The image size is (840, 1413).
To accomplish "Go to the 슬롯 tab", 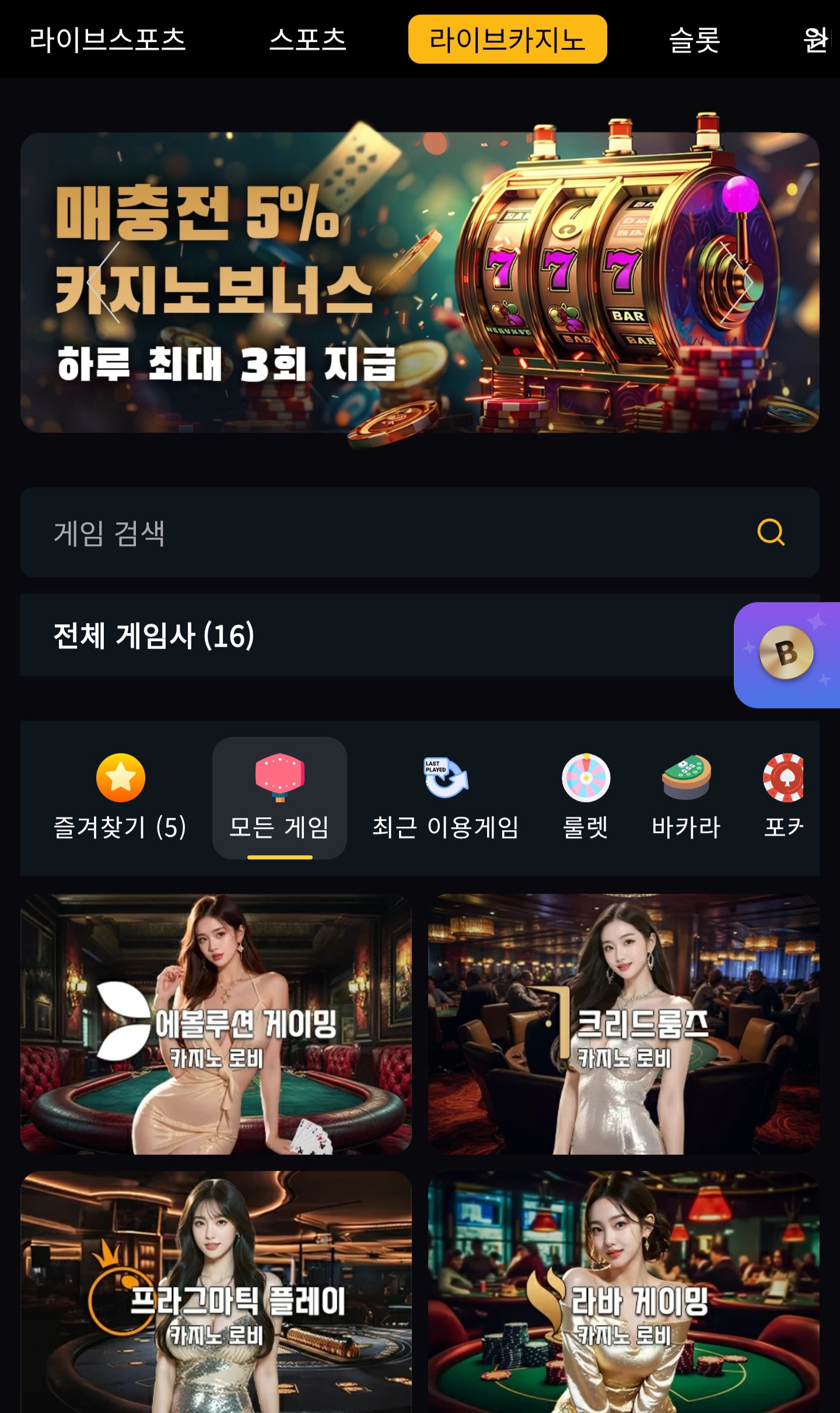I will (x=694, y=40).
